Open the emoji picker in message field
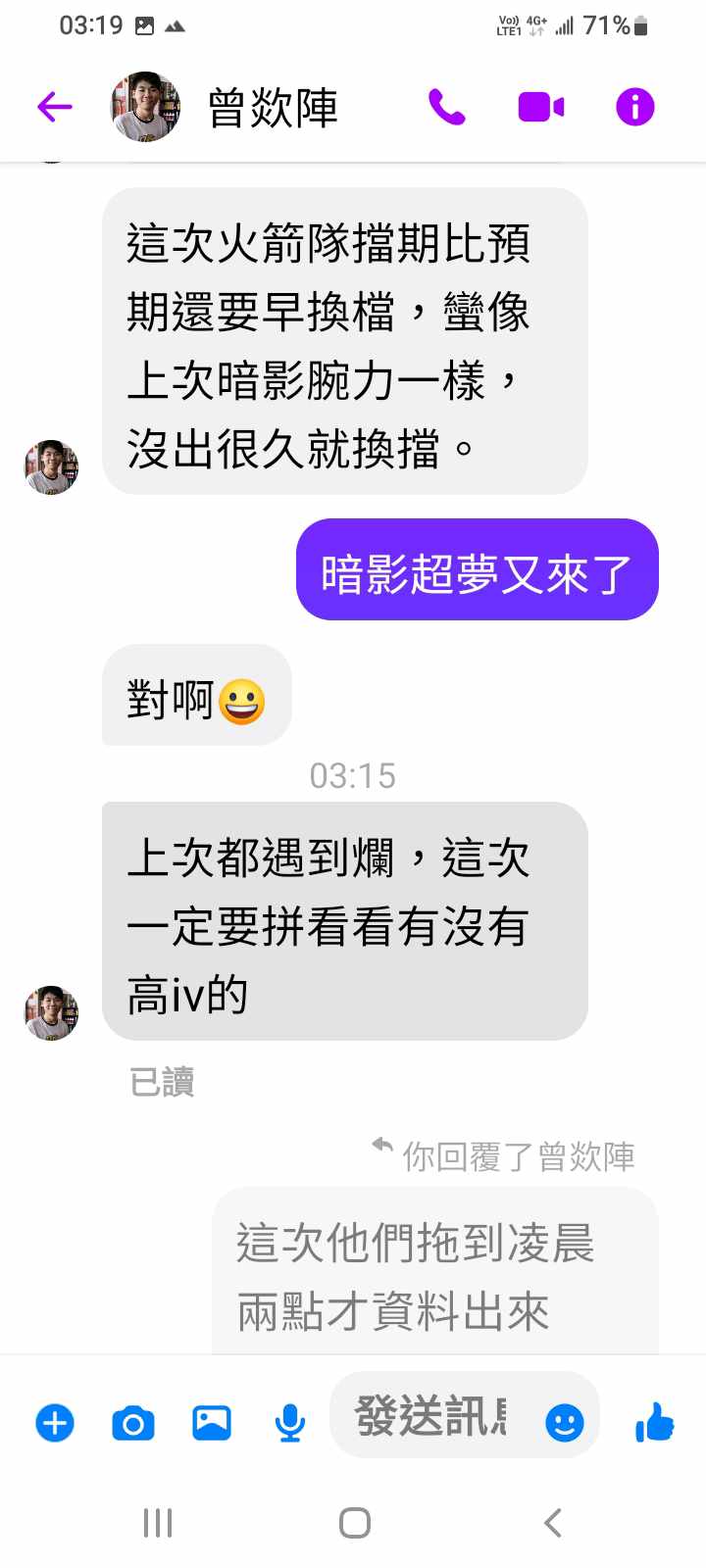The height and width of the screenshot is (1568, 706). tap(564, 1422)
